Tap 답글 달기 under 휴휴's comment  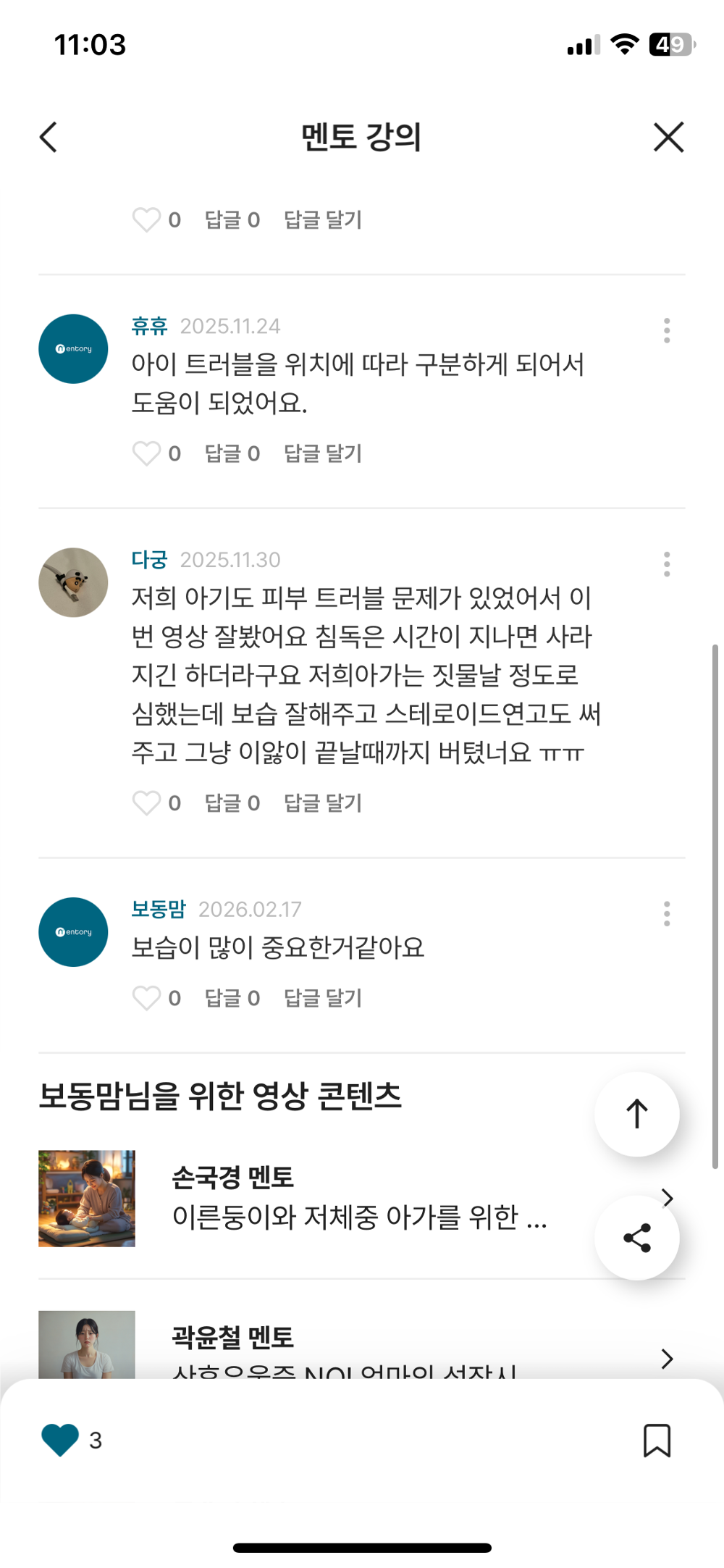(x=323, y=454)
